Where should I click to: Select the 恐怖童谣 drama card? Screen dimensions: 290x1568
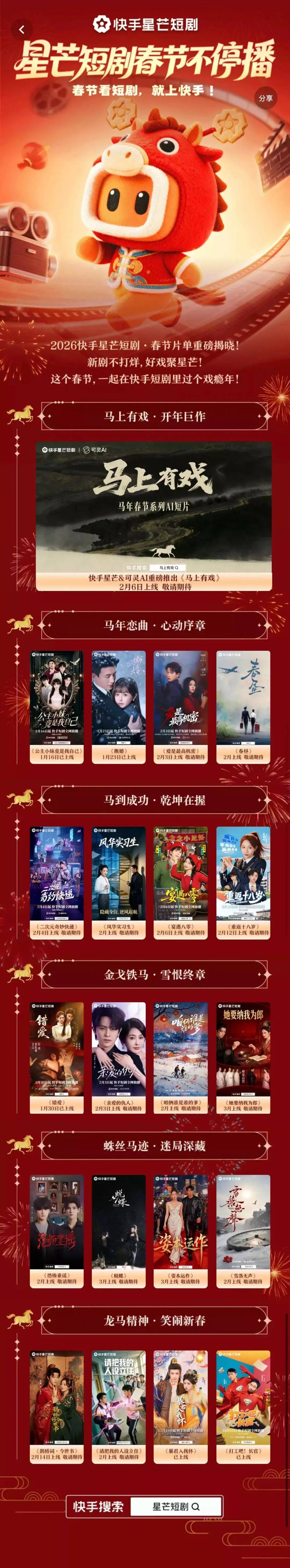tap(57, 1229)
